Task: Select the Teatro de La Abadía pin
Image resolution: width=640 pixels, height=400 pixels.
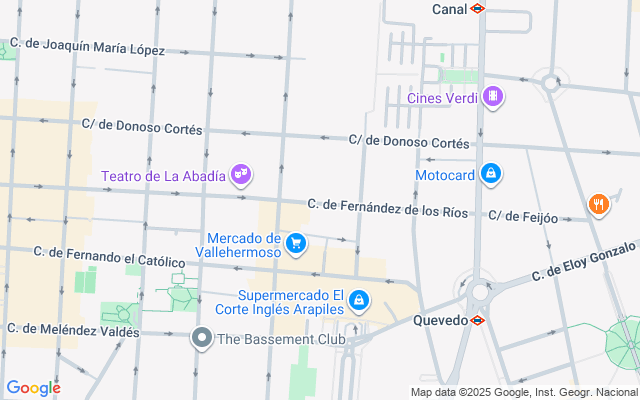Action: pyautogui.click(x=241, y=176)
